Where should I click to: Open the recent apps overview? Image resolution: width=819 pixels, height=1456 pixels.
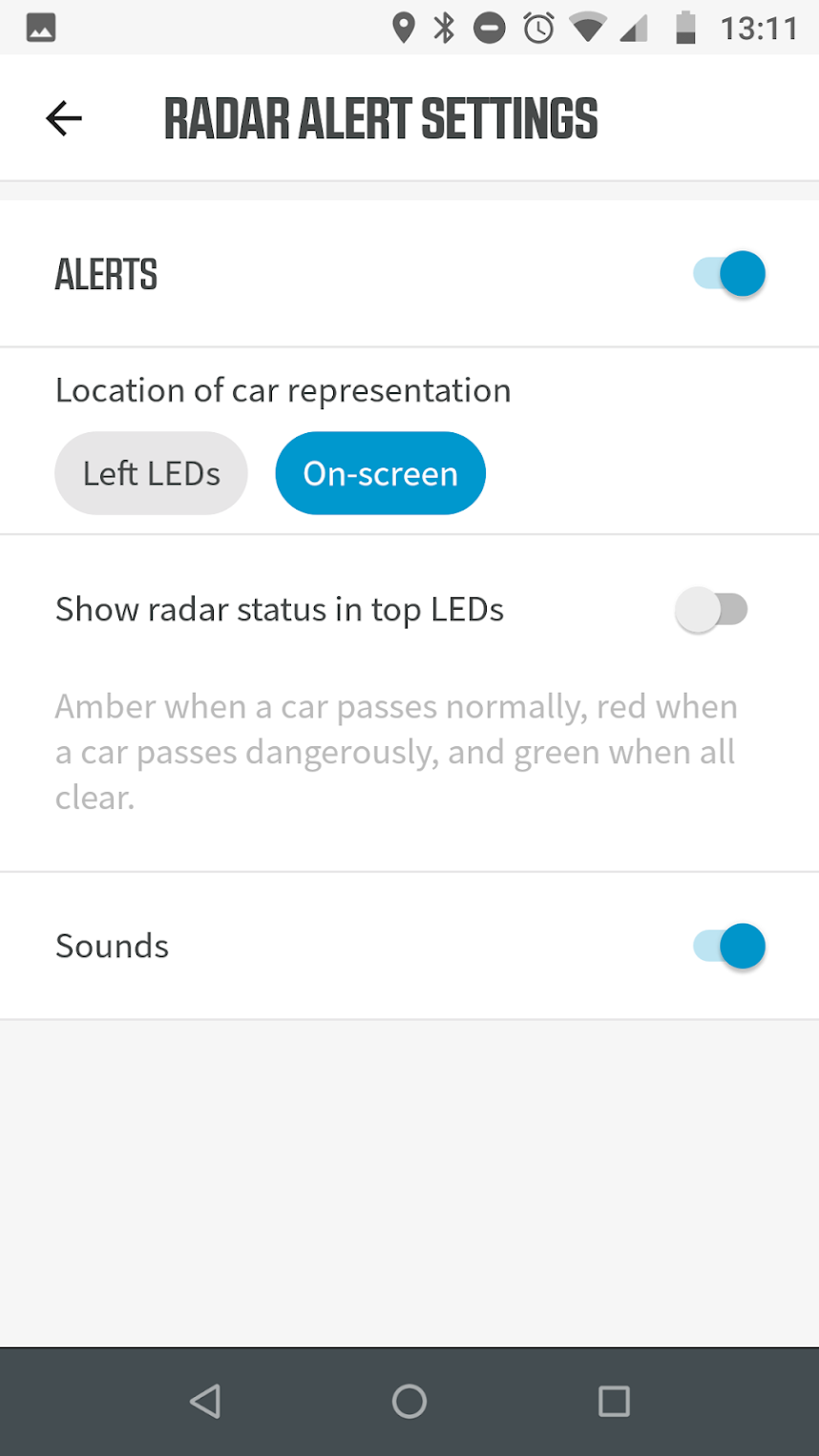(614, 1401)
